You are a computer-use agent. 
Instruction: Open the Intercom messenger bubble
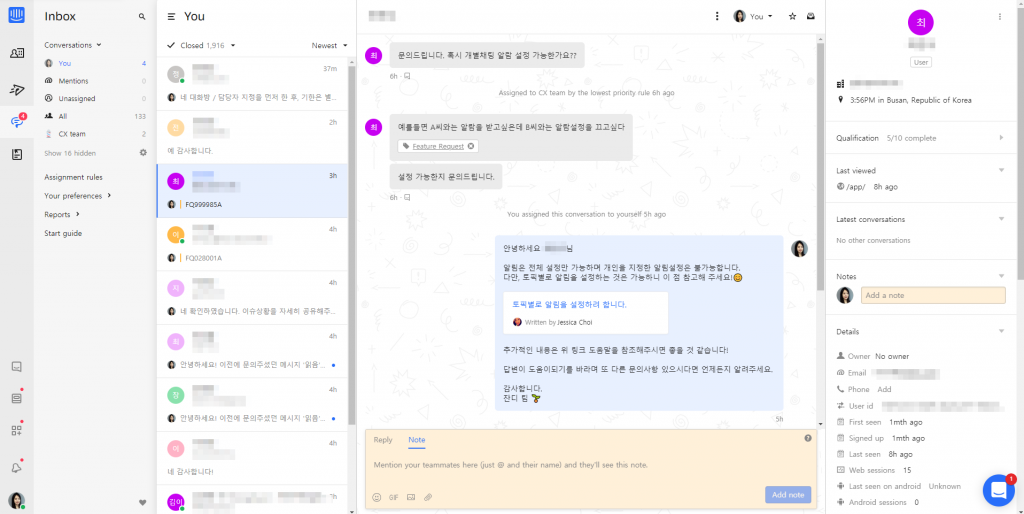998,490
